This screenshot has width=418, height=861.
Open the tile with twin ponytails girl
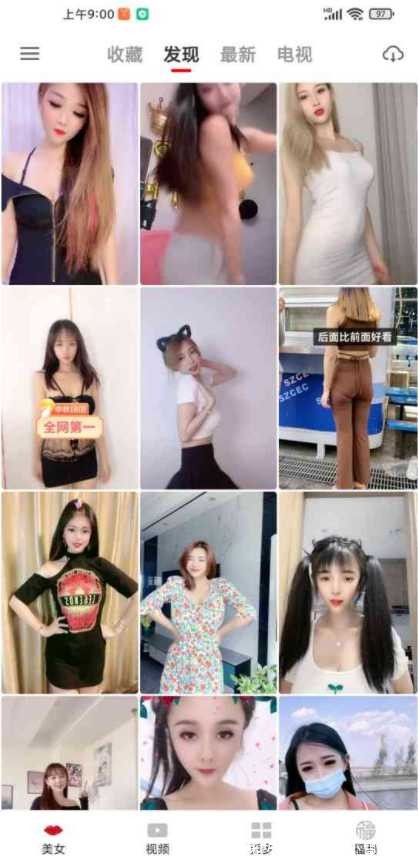pos(348,592)
